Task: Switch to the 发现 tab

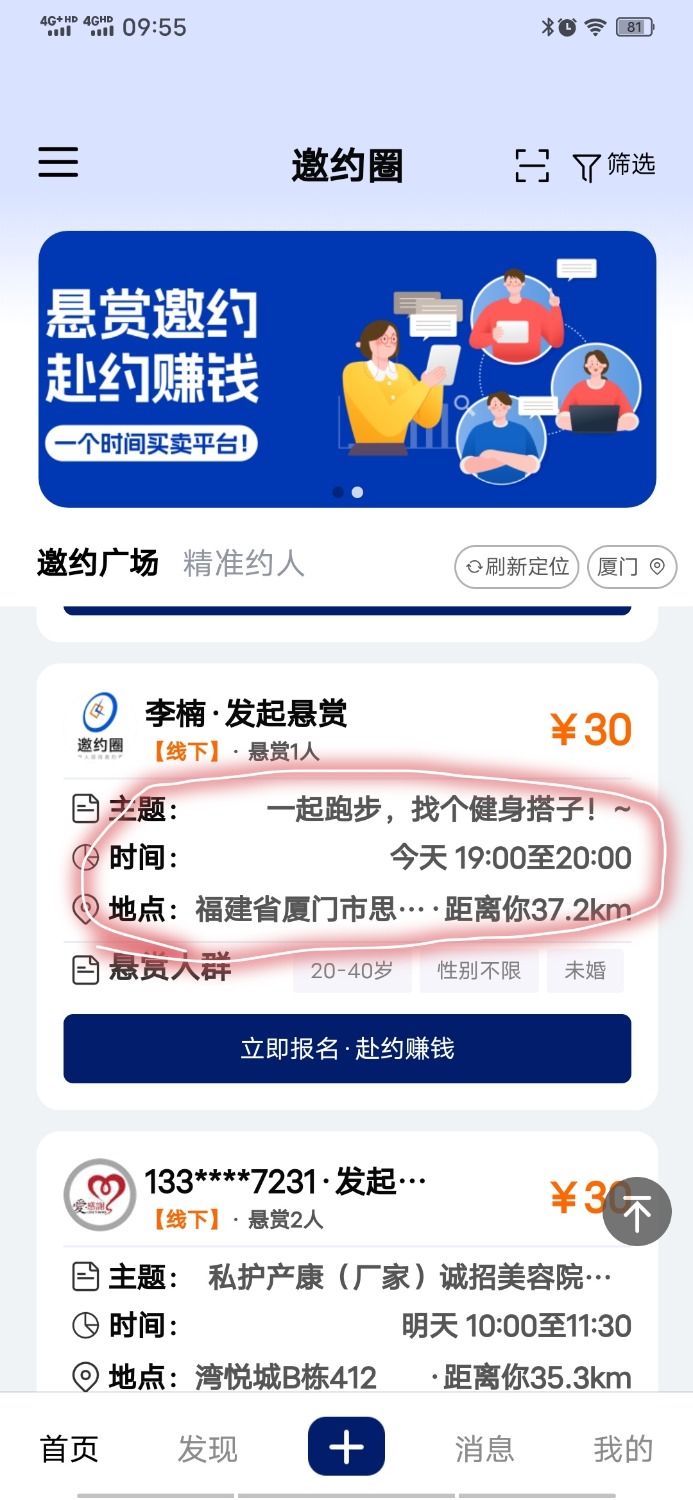Action: pos(207,1448)
